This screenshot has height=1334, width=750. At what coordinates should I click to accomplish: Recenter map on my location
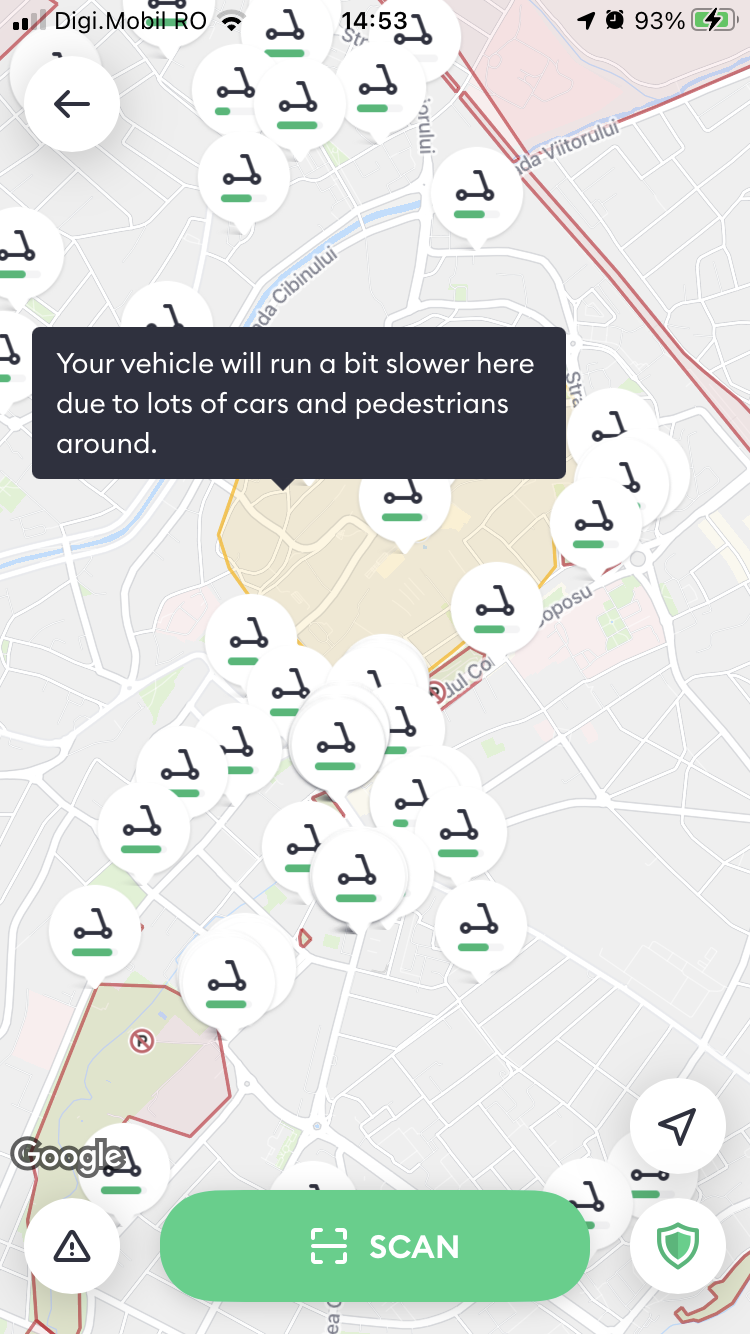(x=677, y=1125)
